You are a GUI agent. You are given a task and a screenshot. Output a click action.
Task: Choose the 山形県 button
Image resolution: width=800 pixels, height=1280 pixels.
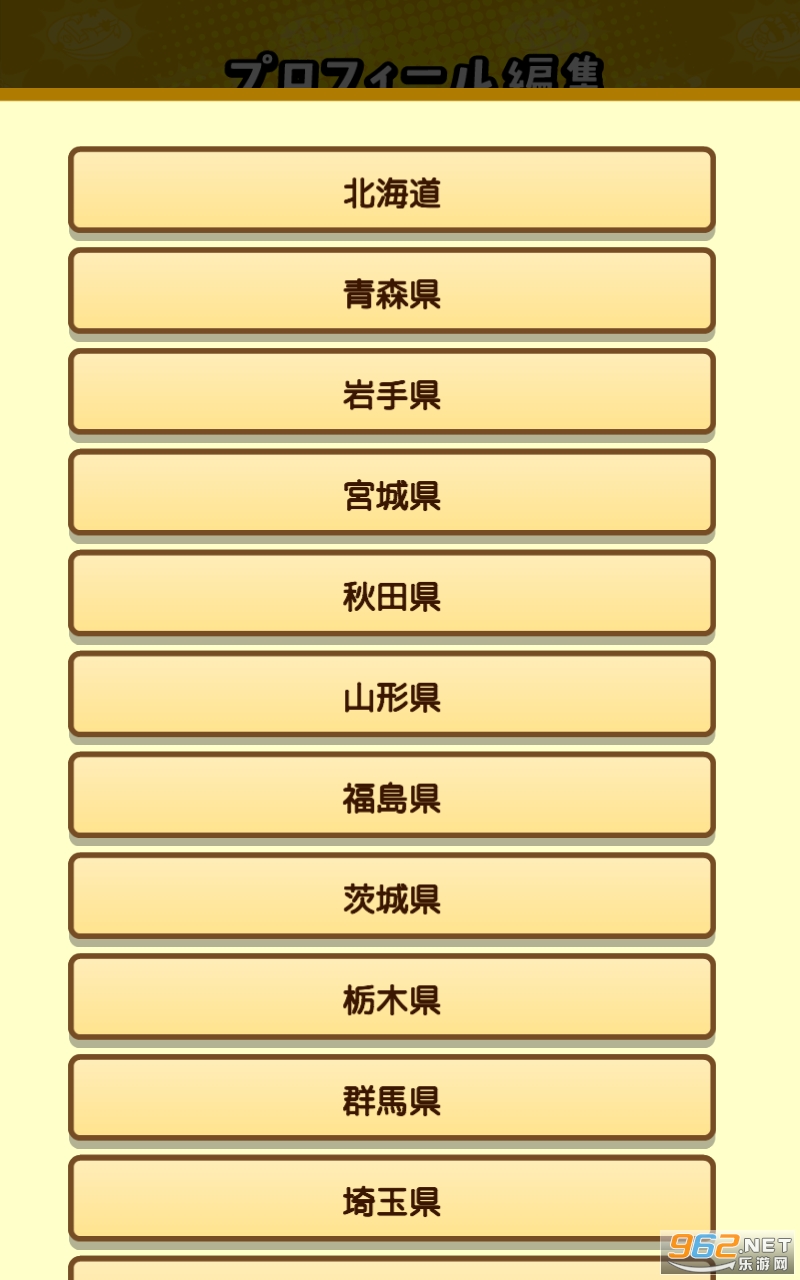pyautogui.click(x=392, y=695)
